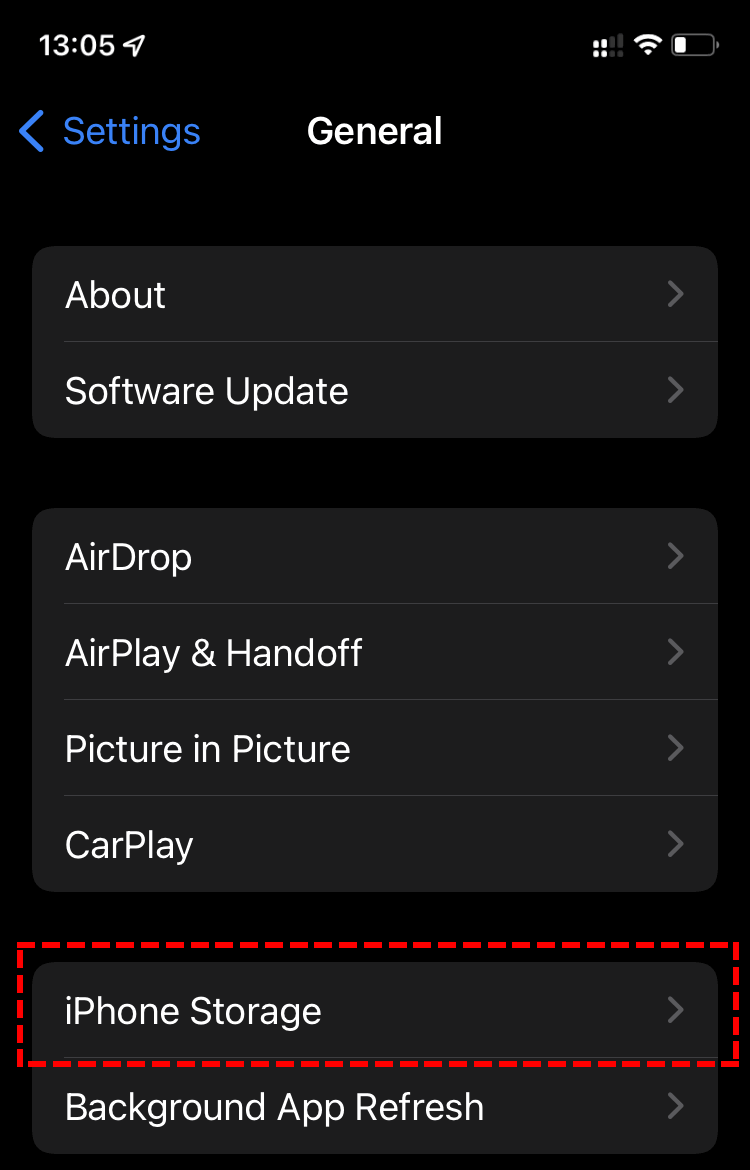
Task: Open Picture in Picture settings
Action: (375, 748)
